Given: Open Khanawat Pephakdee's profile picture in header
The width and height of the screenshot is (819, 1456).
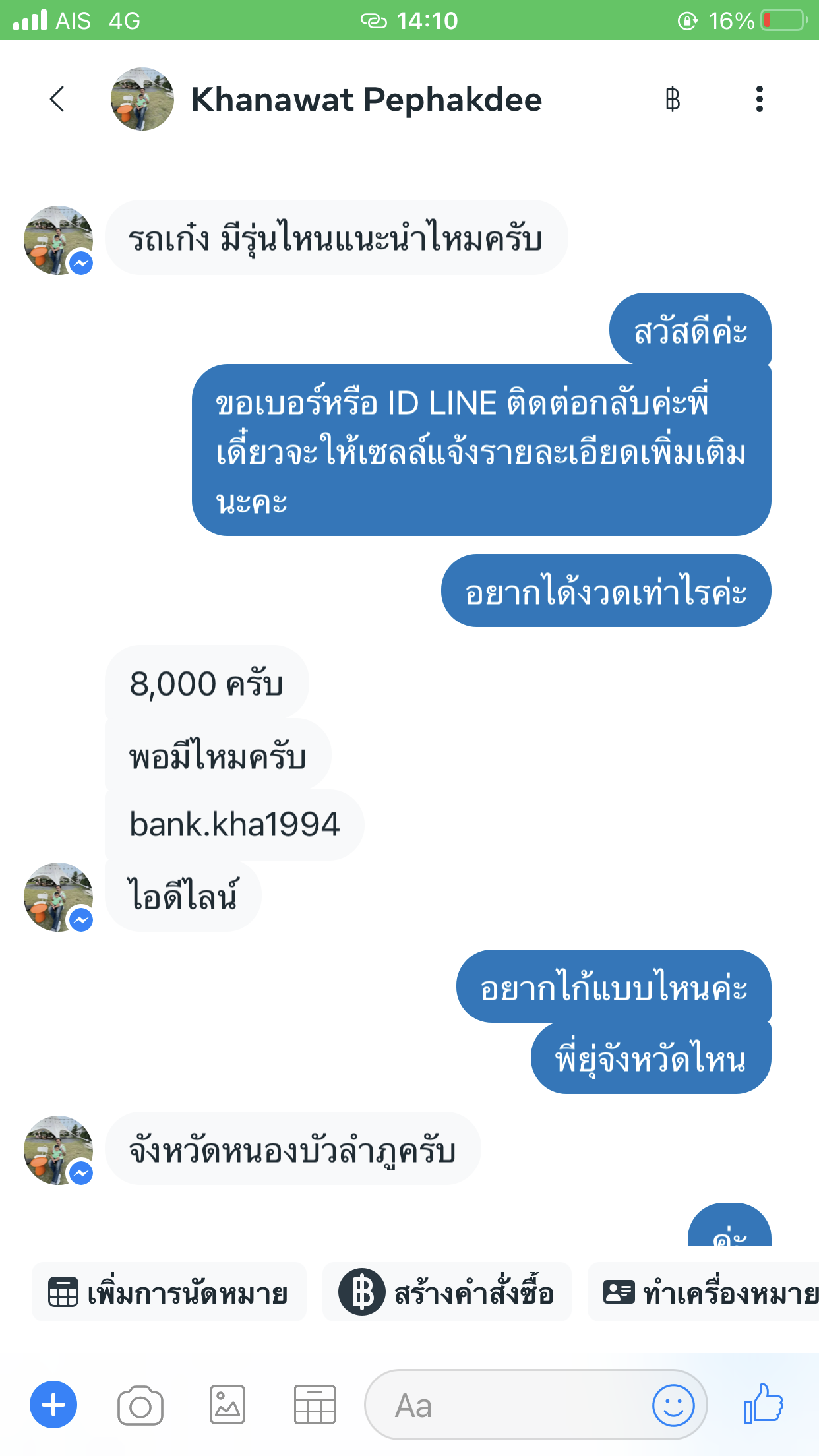Looking at the screenshot, I should tap(142, 100).
